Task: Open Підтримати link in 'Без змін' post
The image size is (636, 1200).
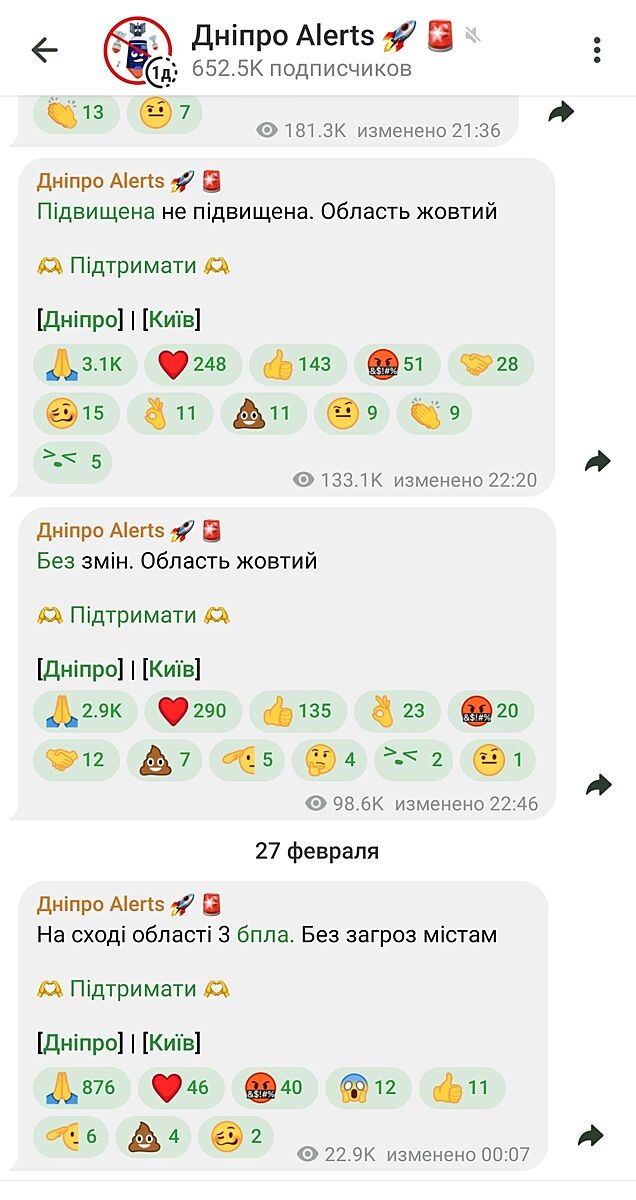Action: click(x=132, y=615)
